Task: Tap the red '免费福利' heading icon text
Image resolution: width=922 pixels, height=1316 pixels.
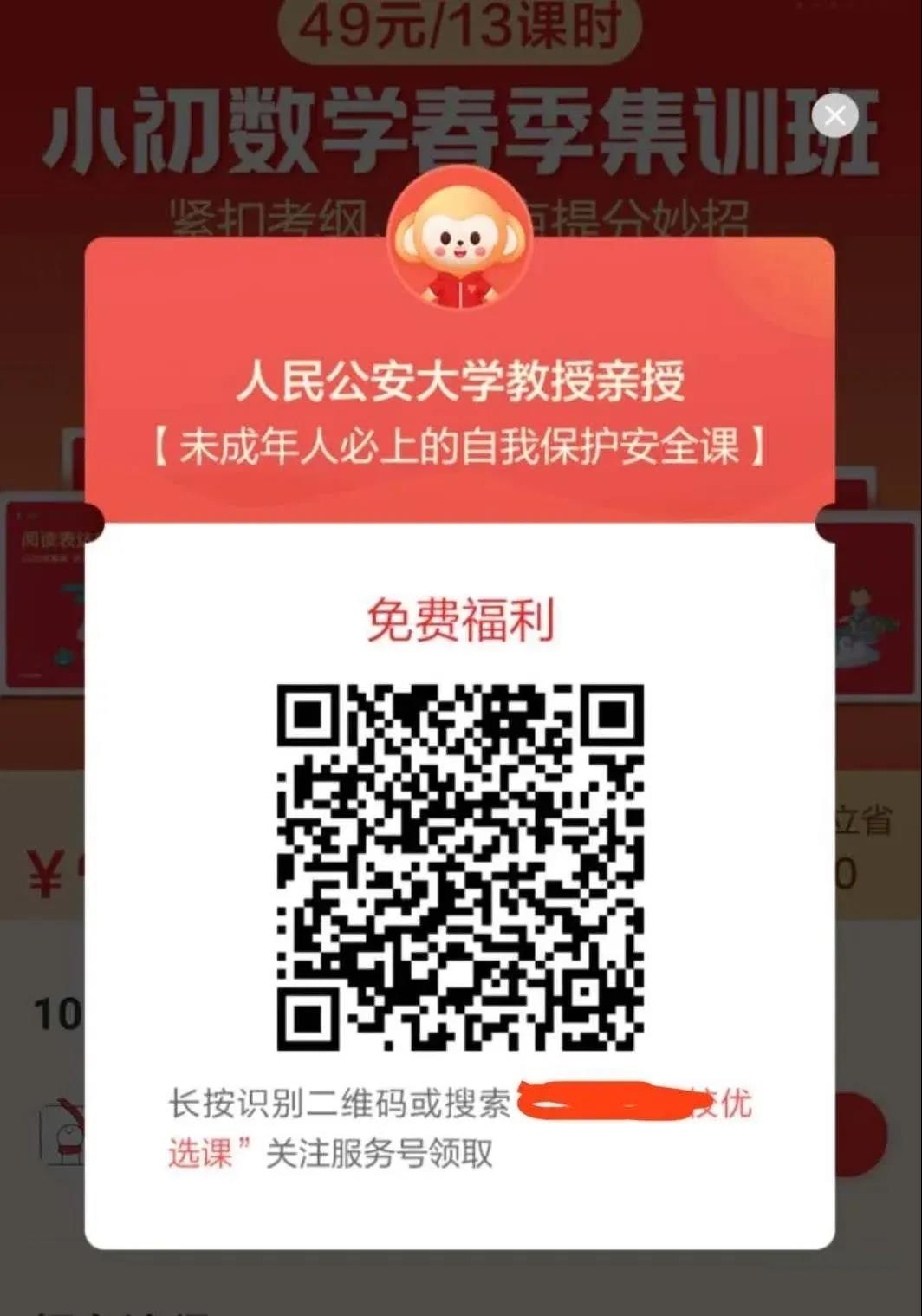Action: (461, 620)
